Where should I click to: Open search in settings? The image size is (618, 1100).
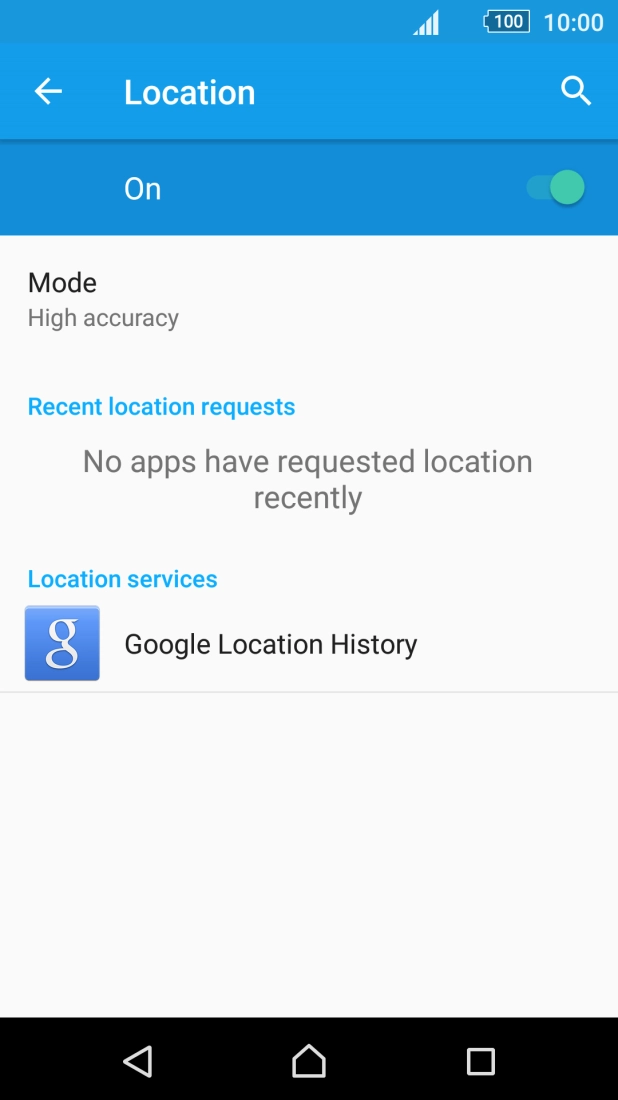click(575, 92)
